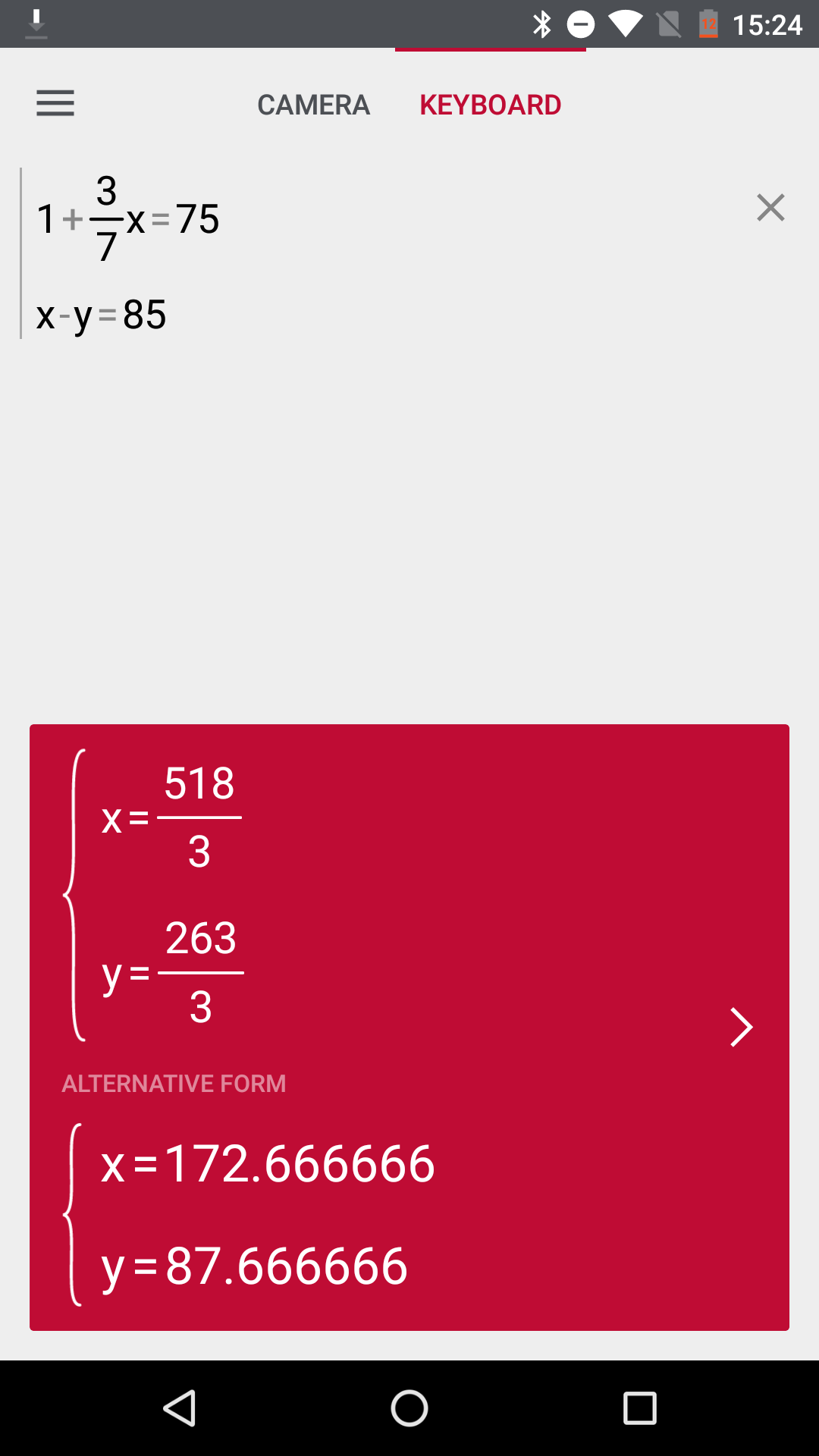
Task: Switch to the KEYBOARD tab
Action: point(490,105)
